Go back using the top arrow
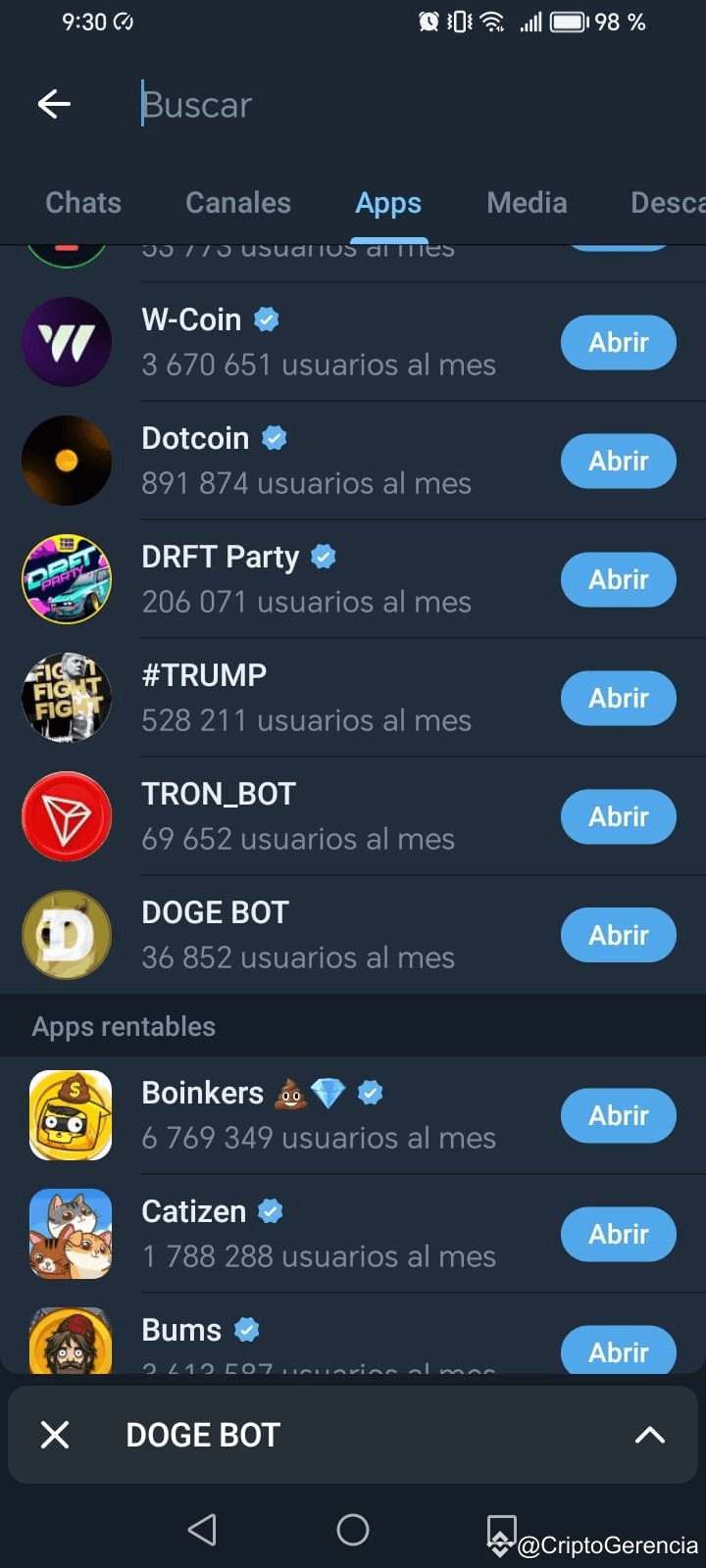Image resolution: width=706 pixels, height=1568 pixels. [x=54, y=104]
